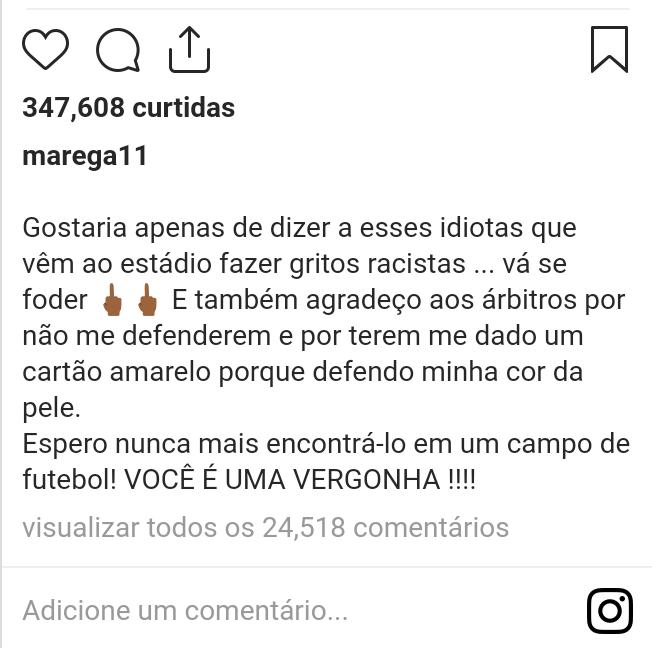Open the marega11 profile
The width and height of the screenshot is (652, 648).
[x=85, y=156]
